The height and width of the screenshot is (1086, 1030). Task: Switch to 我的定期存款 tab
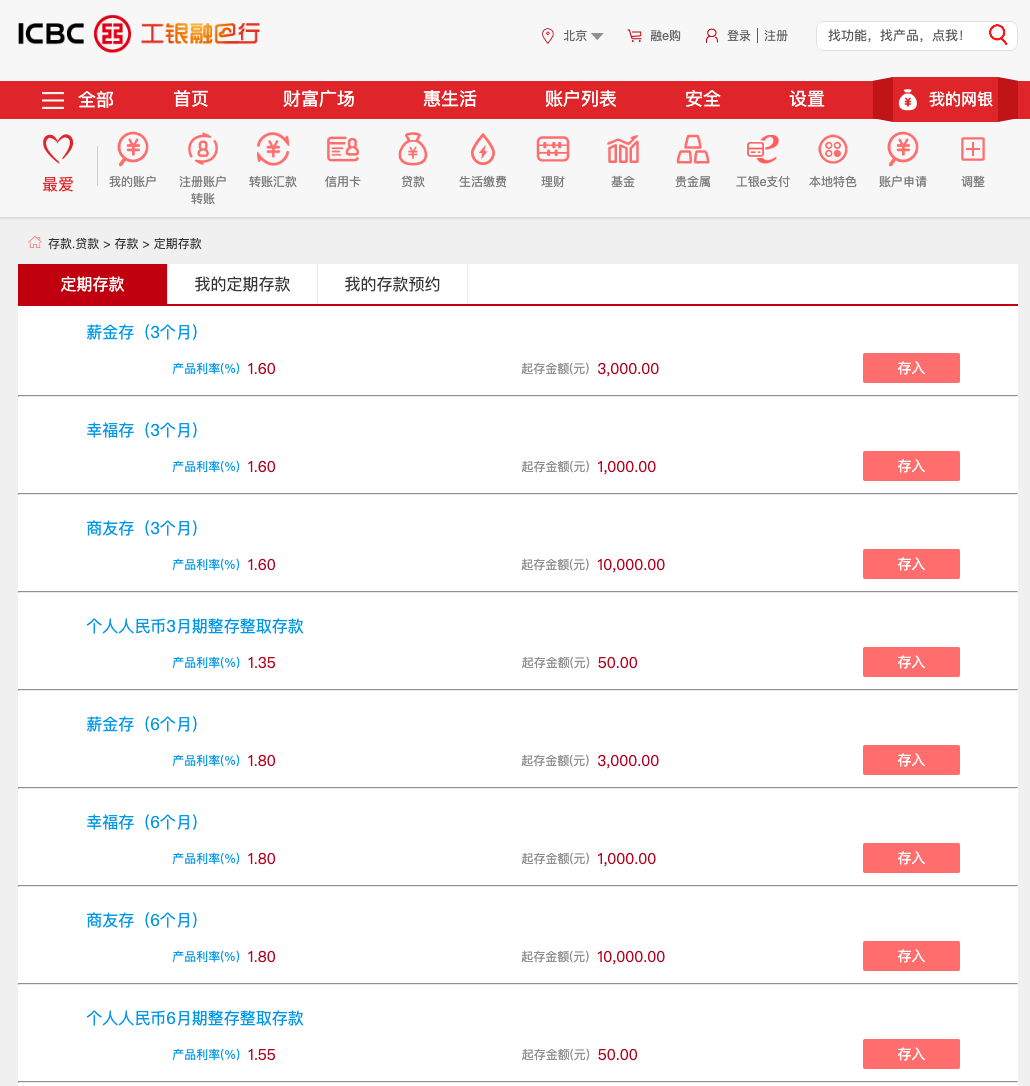click(242, 284)
